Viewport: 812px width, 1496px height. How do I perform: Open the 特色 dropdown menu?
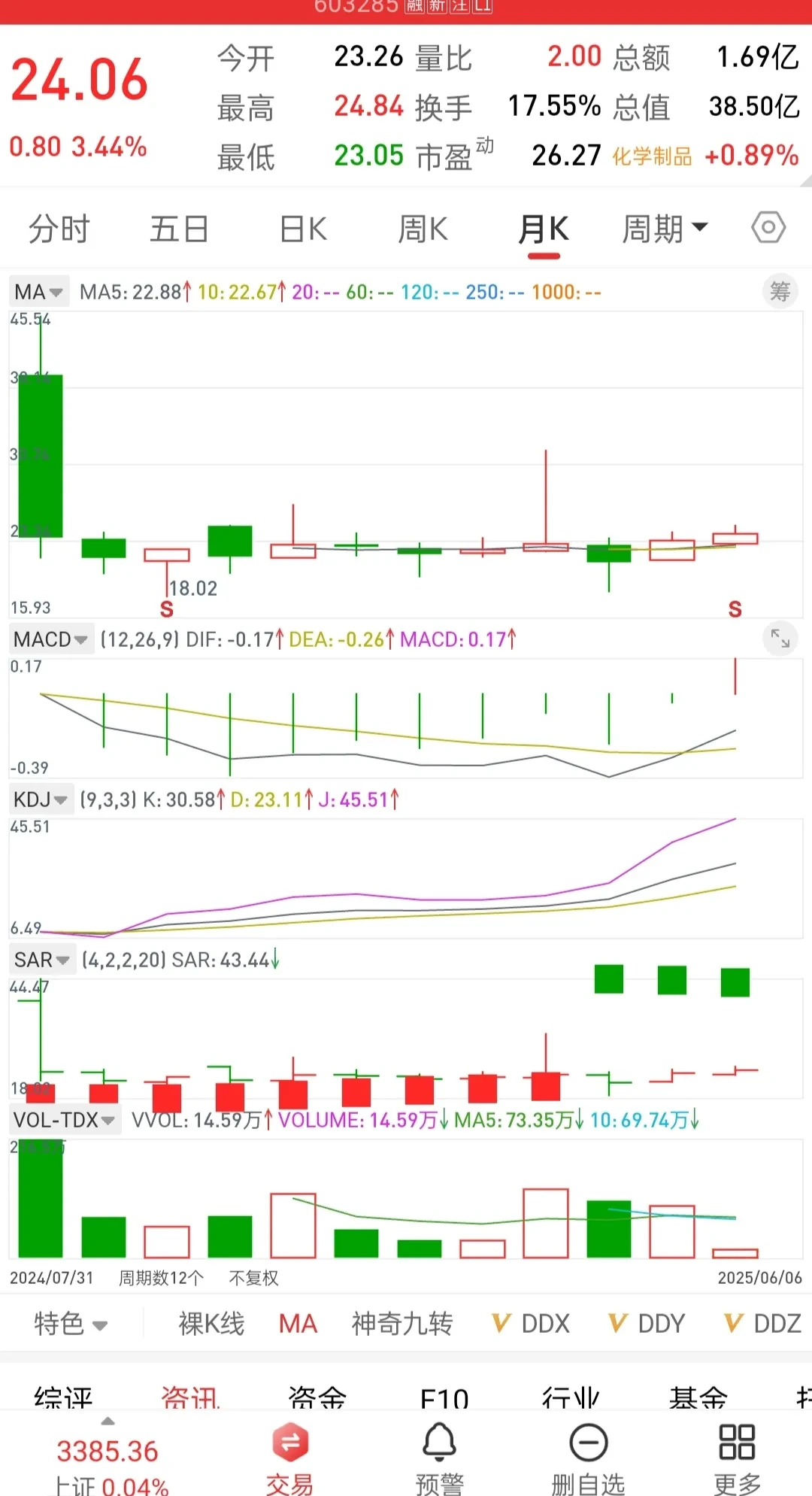71,1323
